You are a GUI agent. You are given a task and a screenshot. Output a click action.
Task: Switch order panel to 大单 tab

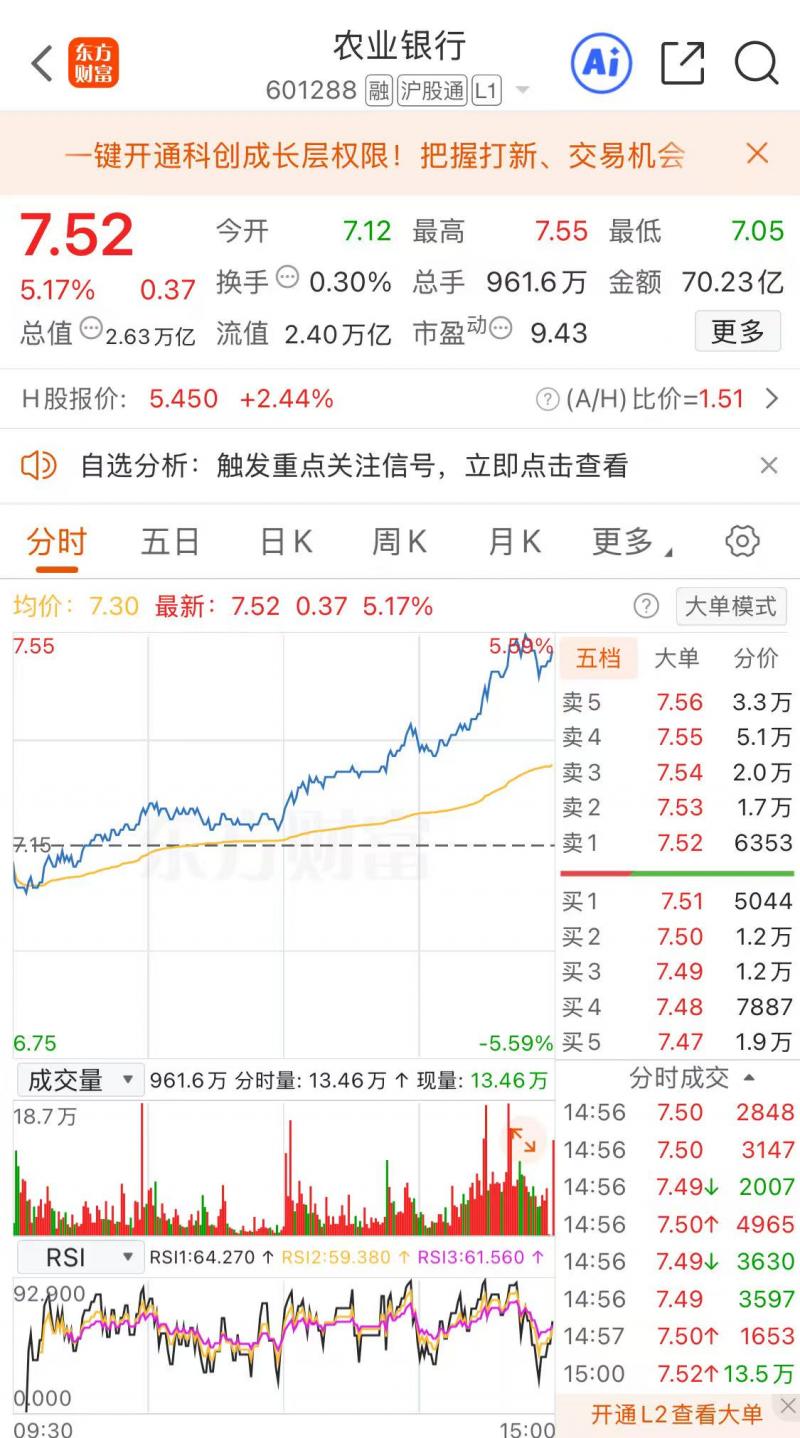[676, 658]
